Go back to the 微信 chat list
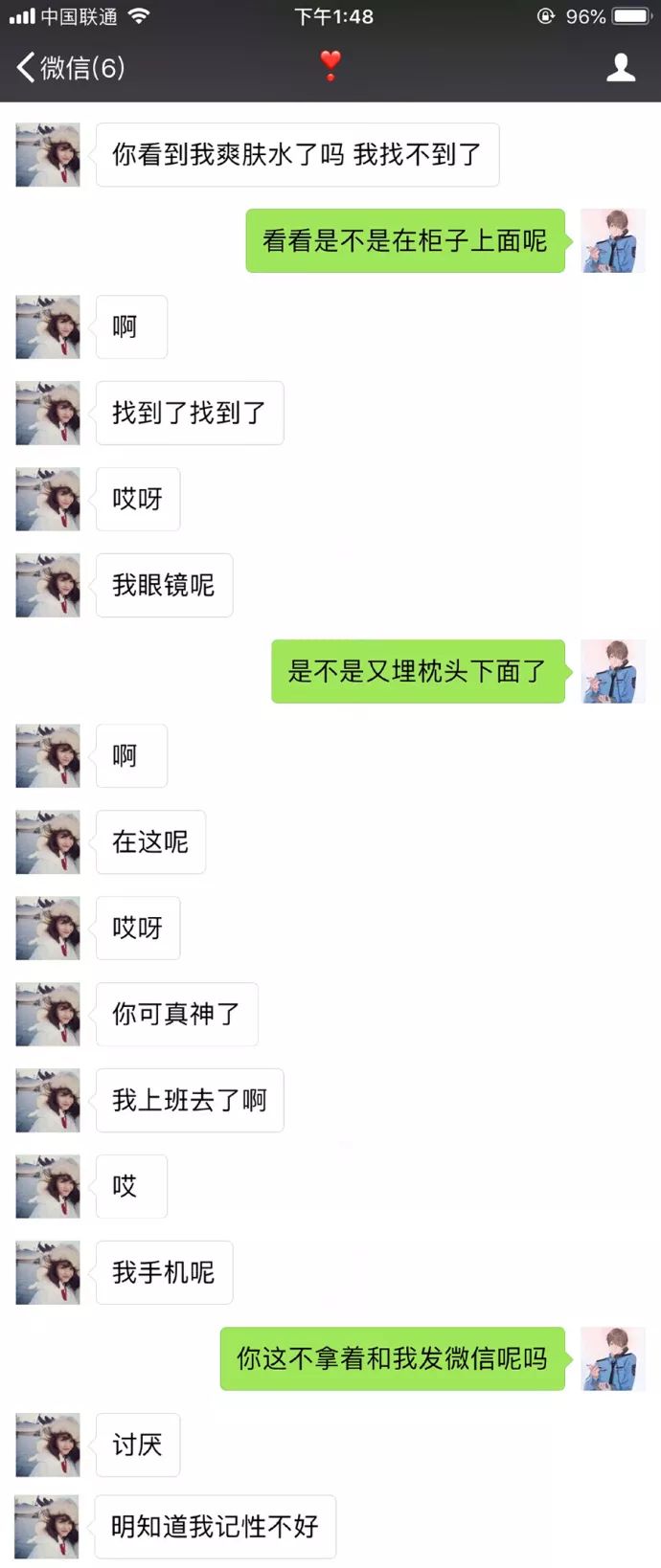The width and height of the screenshot is (661, 1568). [67, 68]
